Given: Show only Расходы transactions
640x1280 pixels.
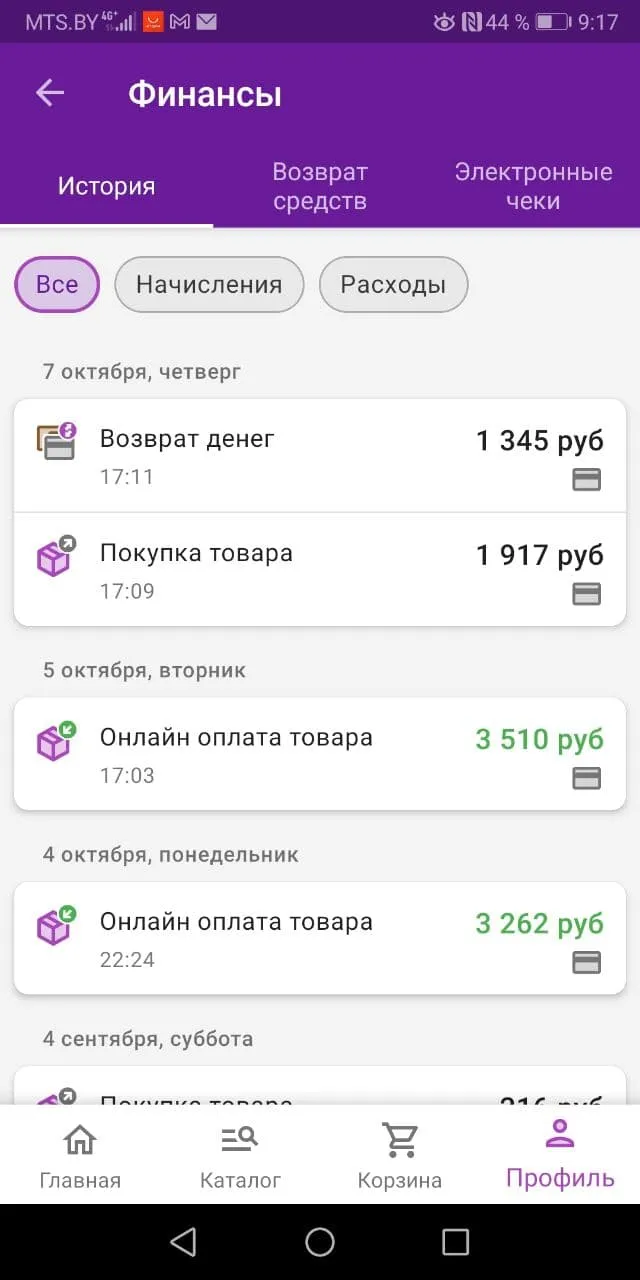Looking at the screenshot, I should pyautogui.click(x=393, y=285).
